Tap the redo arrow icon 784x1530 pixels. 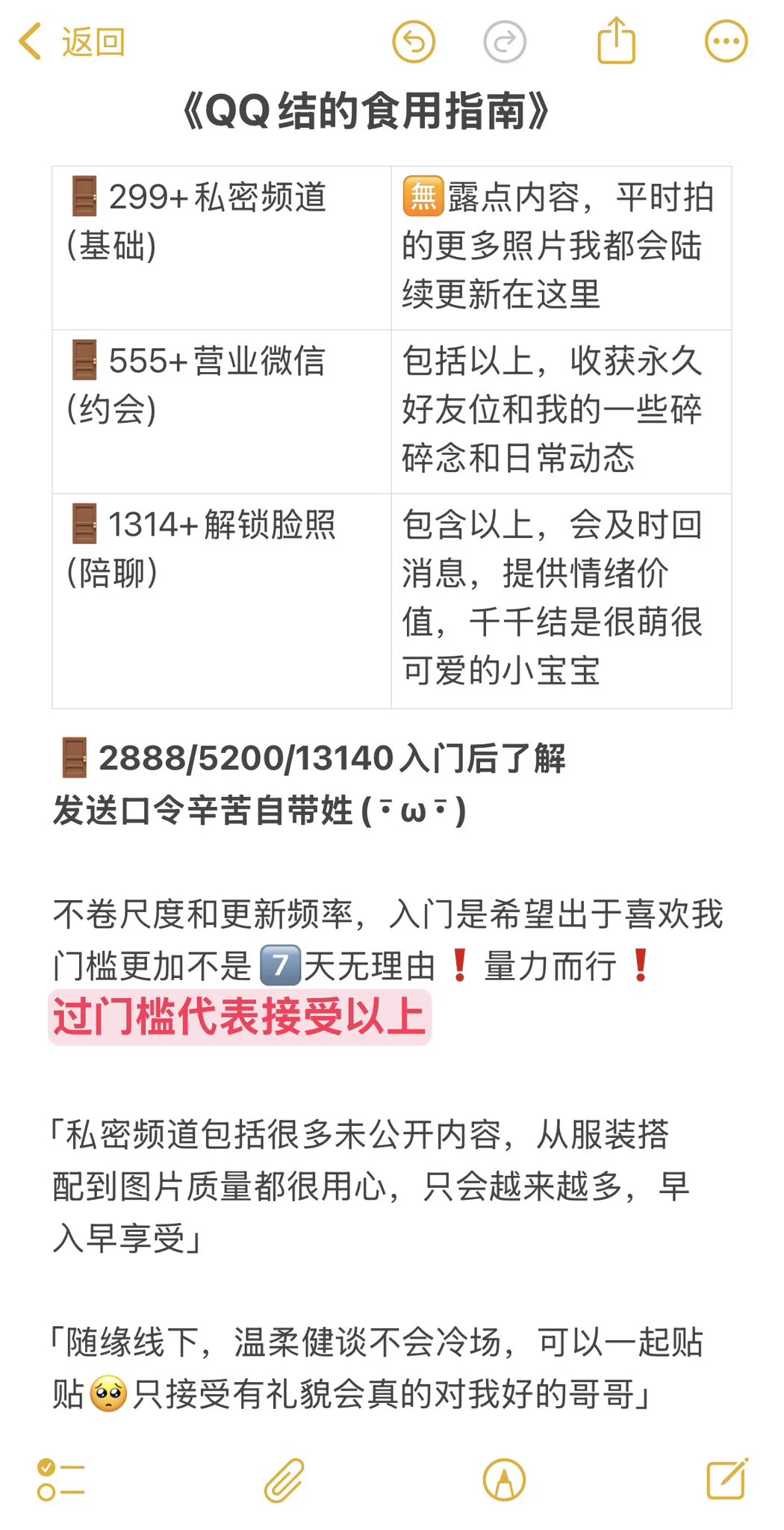[x=505, y=42]
